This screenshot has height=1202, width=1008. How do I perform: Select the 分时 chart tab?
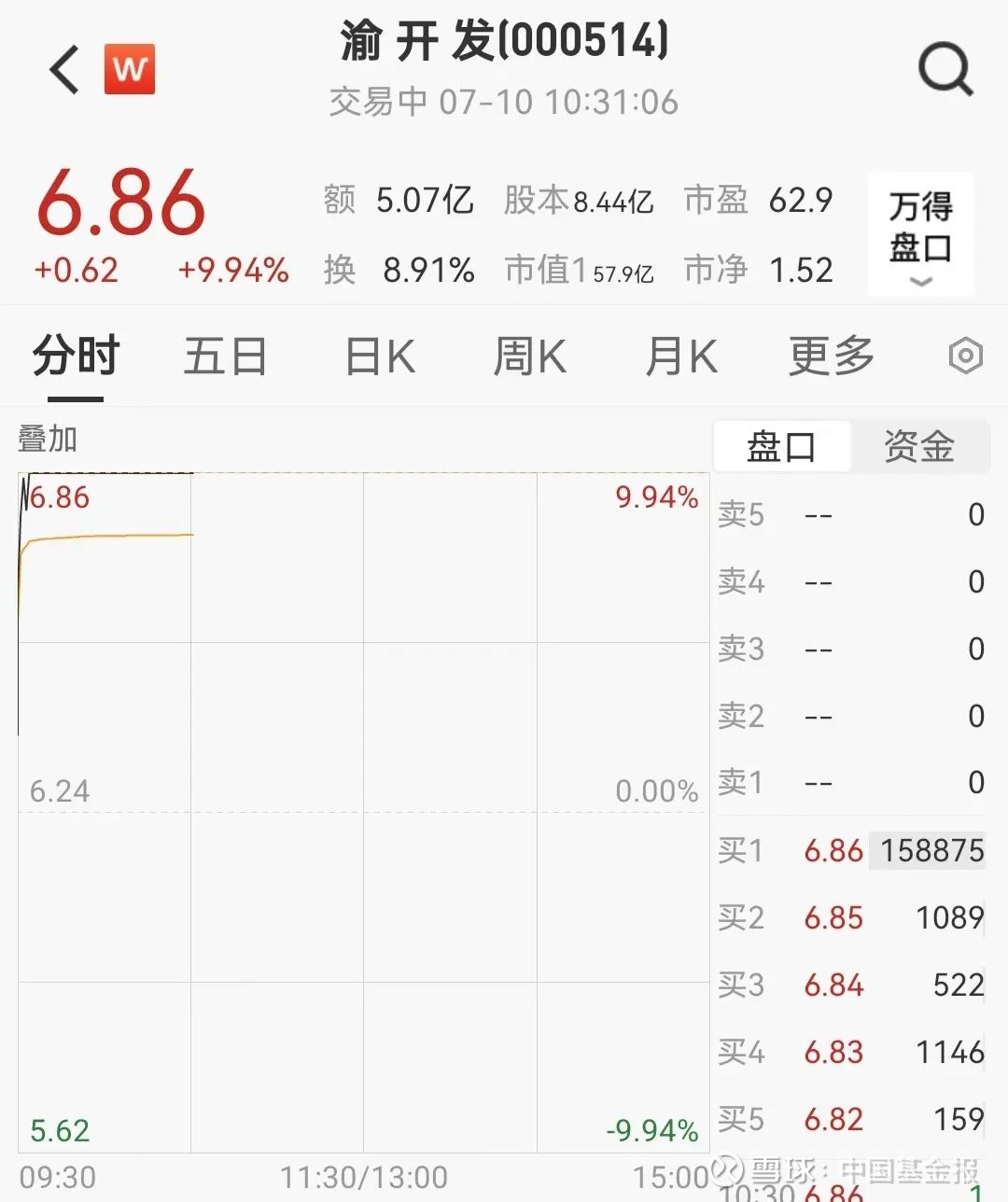(77, 356)
